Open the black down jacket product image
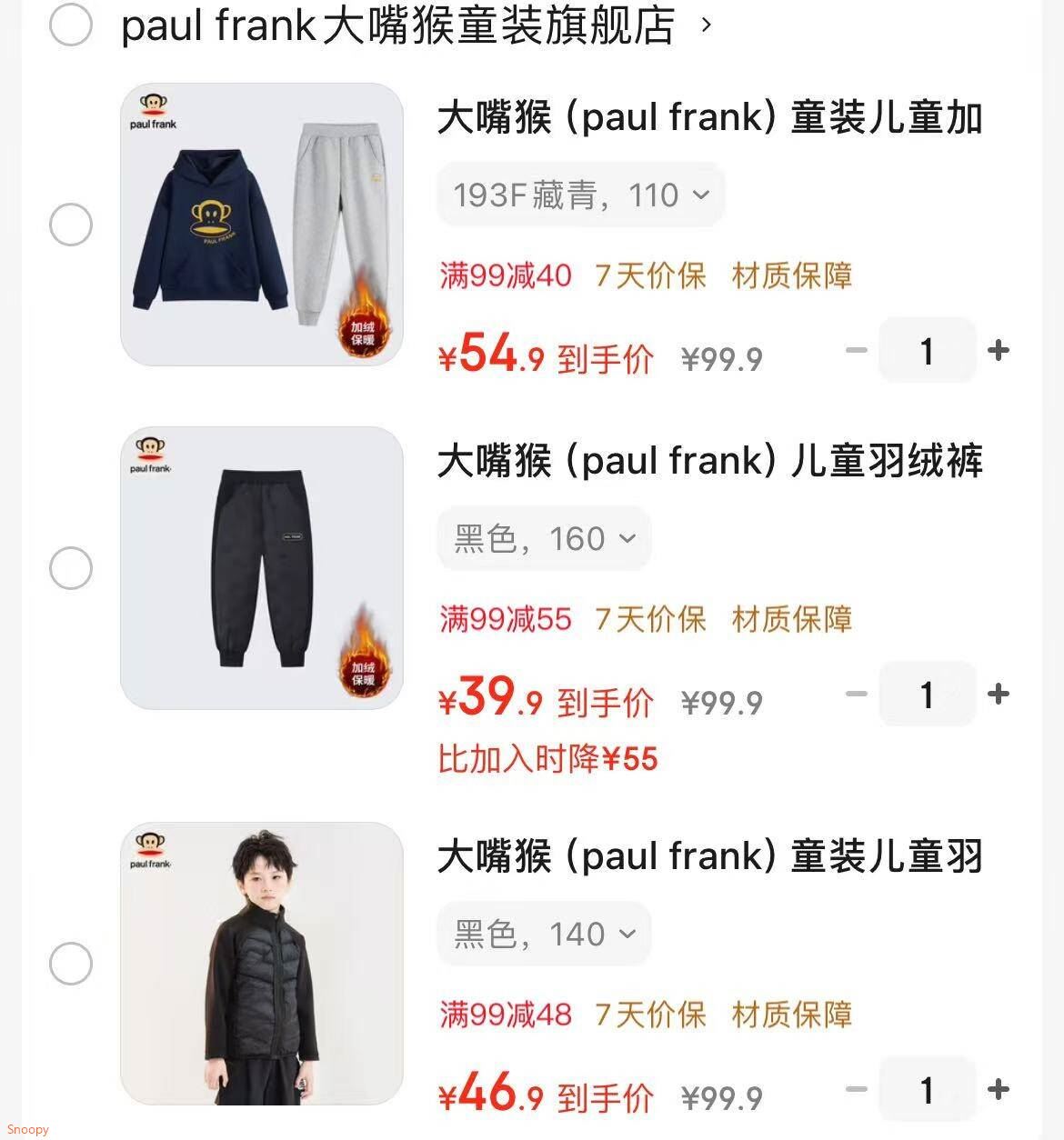 [262, 964]
